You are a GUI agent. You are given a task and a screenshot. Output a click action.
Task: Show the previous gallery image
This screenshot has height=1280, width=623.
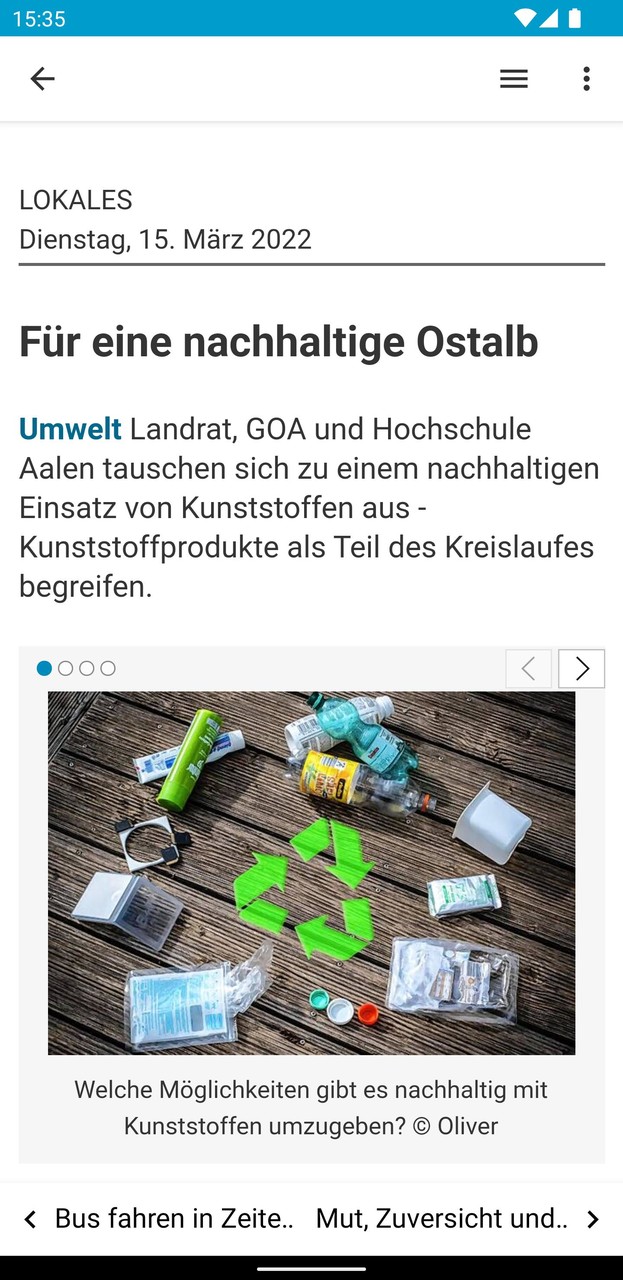coord(528,668)
